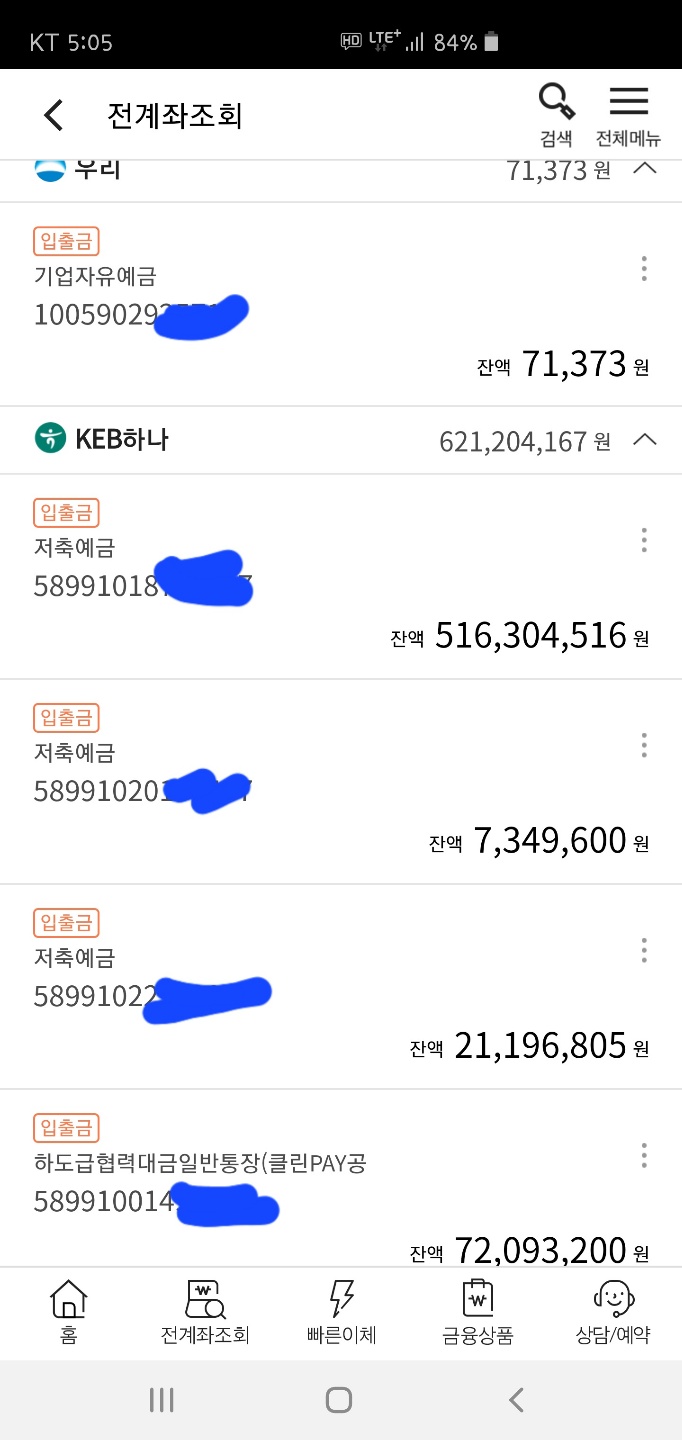The width and height of the screenshot is (682, 1440).
Task: Select the 빠른이체 quick transfer tab
Action: 341,1312
